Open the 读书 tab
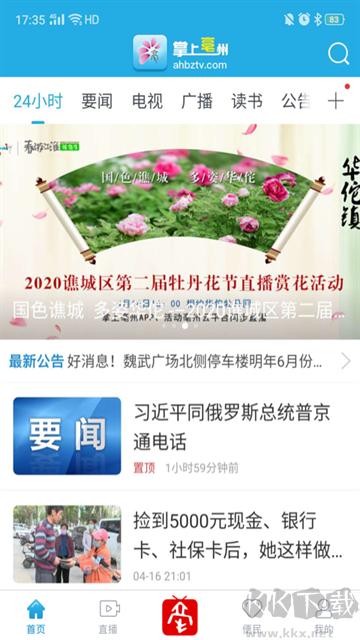This screenshot has width=360, height=640. coord(247,101)
